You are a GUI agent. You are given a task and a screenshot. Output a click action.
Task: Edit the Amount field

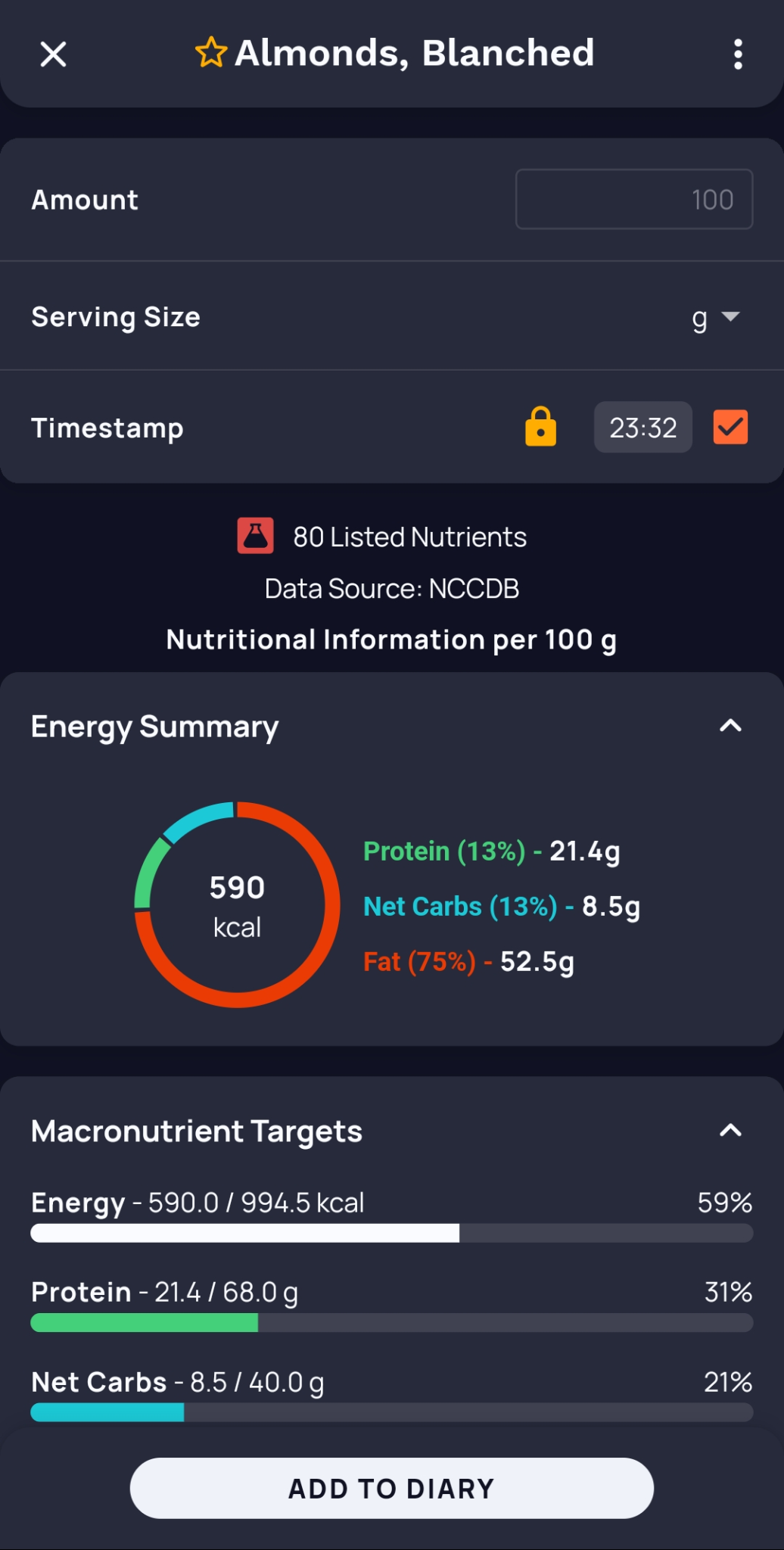point(633,200)
